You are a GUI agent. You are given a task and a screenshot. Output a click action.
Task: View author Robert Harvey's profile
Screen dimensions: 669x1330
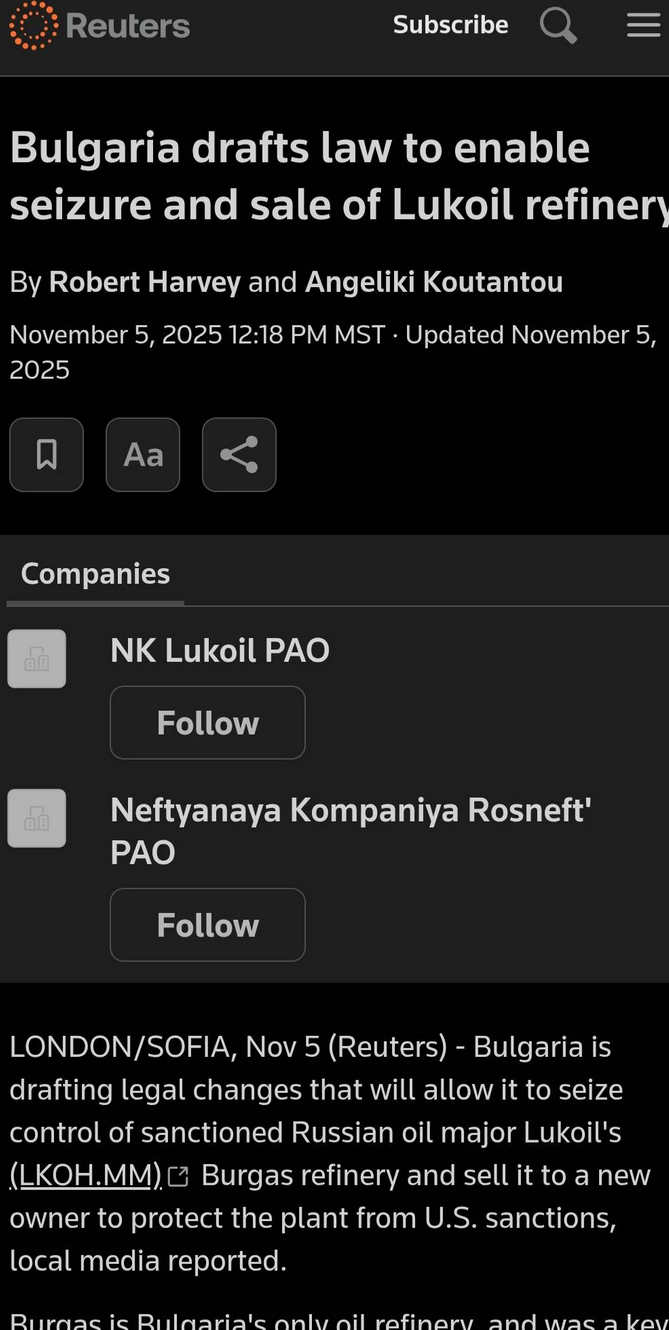coord(145,282)
